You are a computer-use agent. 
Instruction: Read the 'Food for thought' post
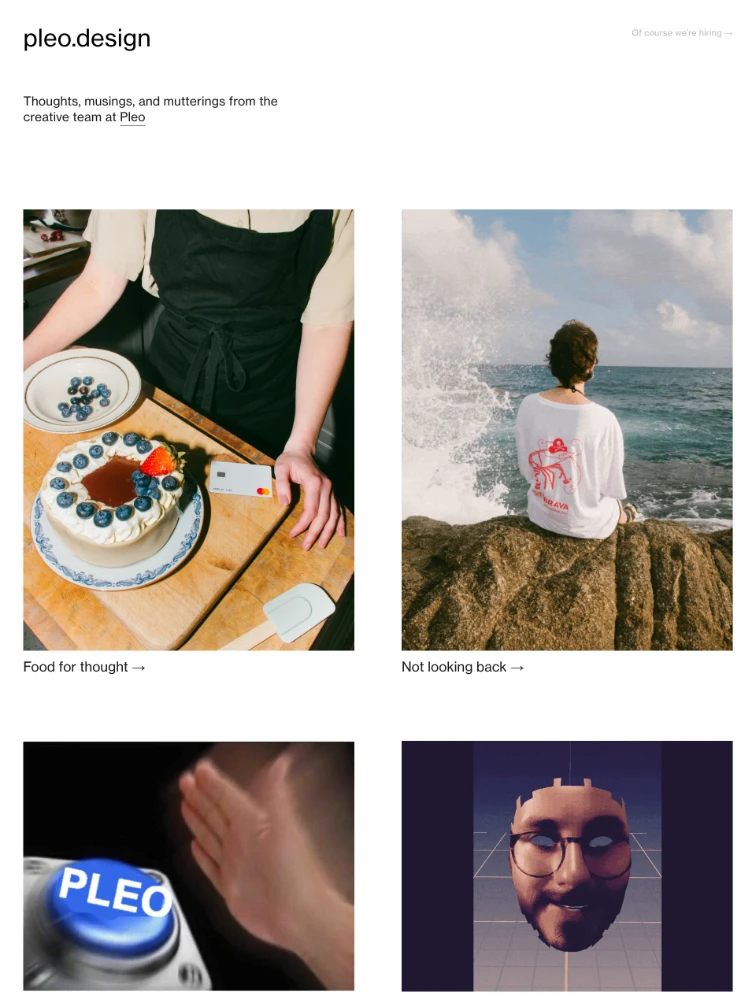pos(84,667)
